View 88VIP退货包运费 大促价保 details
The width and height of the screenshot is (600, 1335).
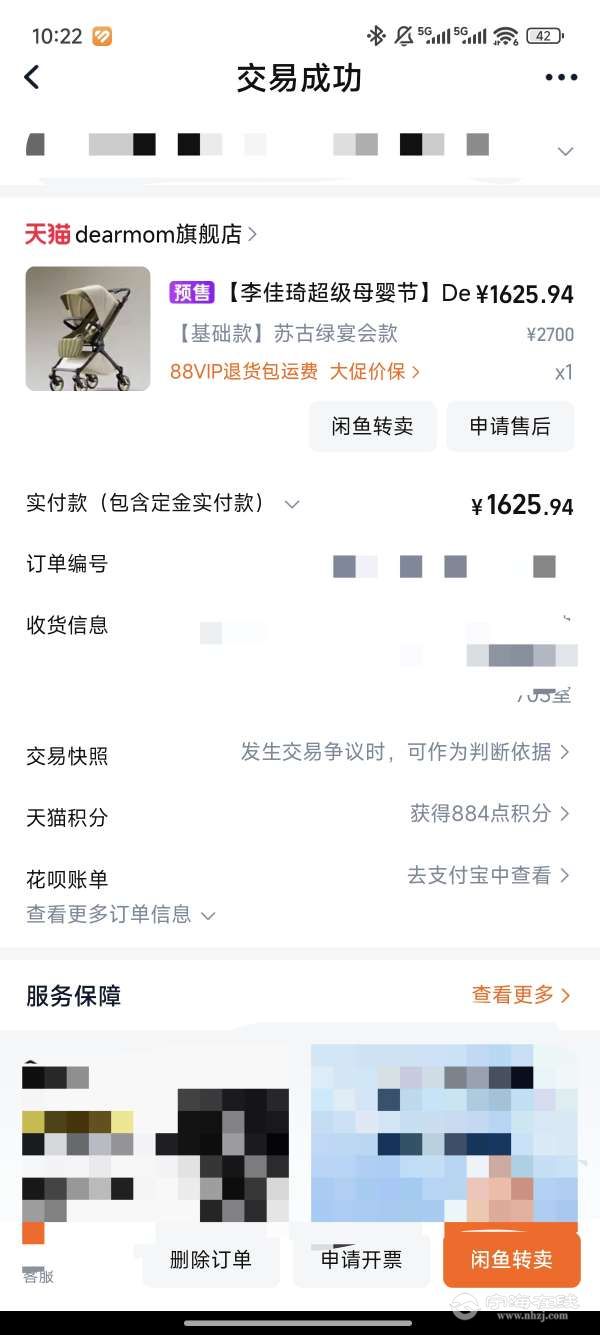coord(295,371)
